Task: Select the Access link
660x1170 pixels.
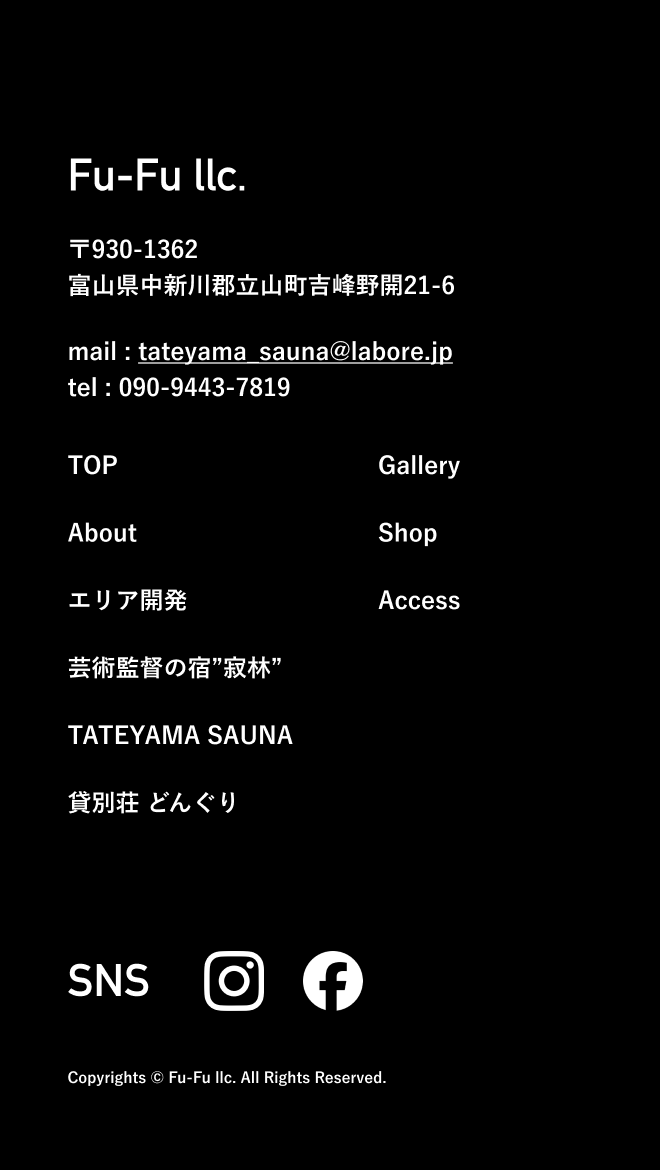Action: point(419,600)
